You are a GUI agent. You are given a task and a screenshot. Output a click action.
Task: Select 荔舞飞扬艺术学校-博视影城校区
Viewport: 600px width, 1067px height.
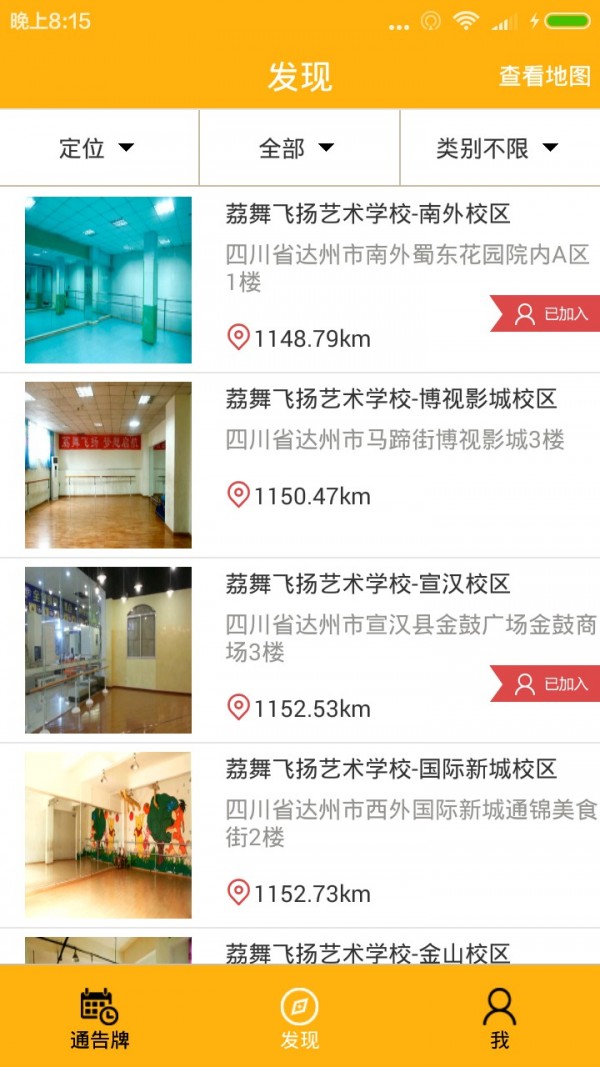[x=390, y=400]
